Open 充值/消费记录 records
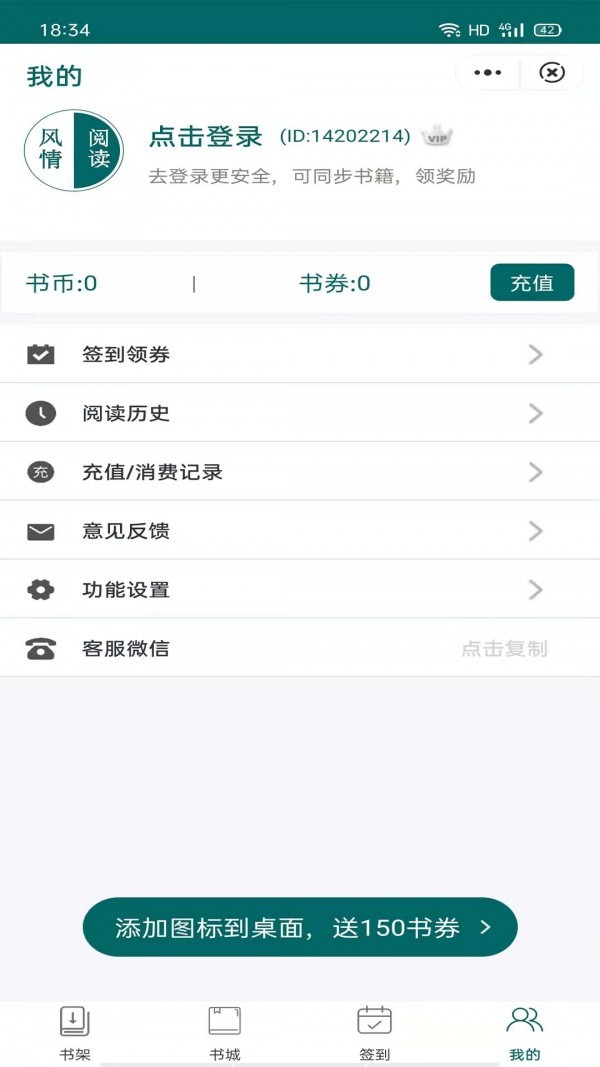This screenshot has width=600, height=1067. coord(300,472)
